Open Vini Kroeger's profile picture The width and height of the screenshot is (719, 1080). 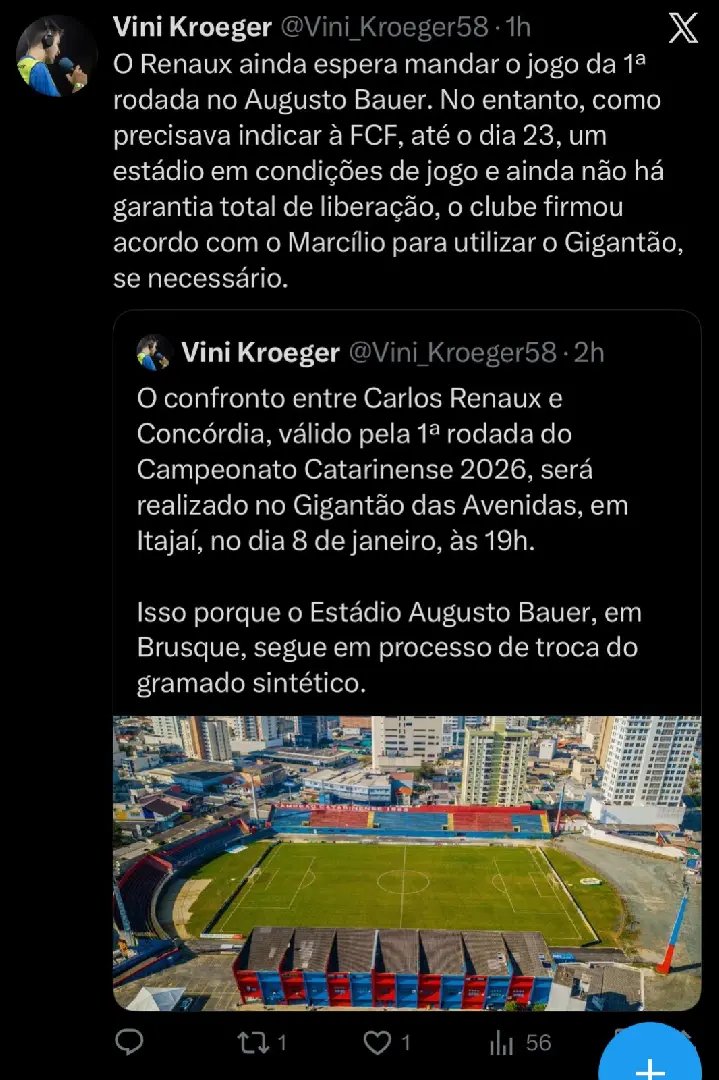[57, 55]
